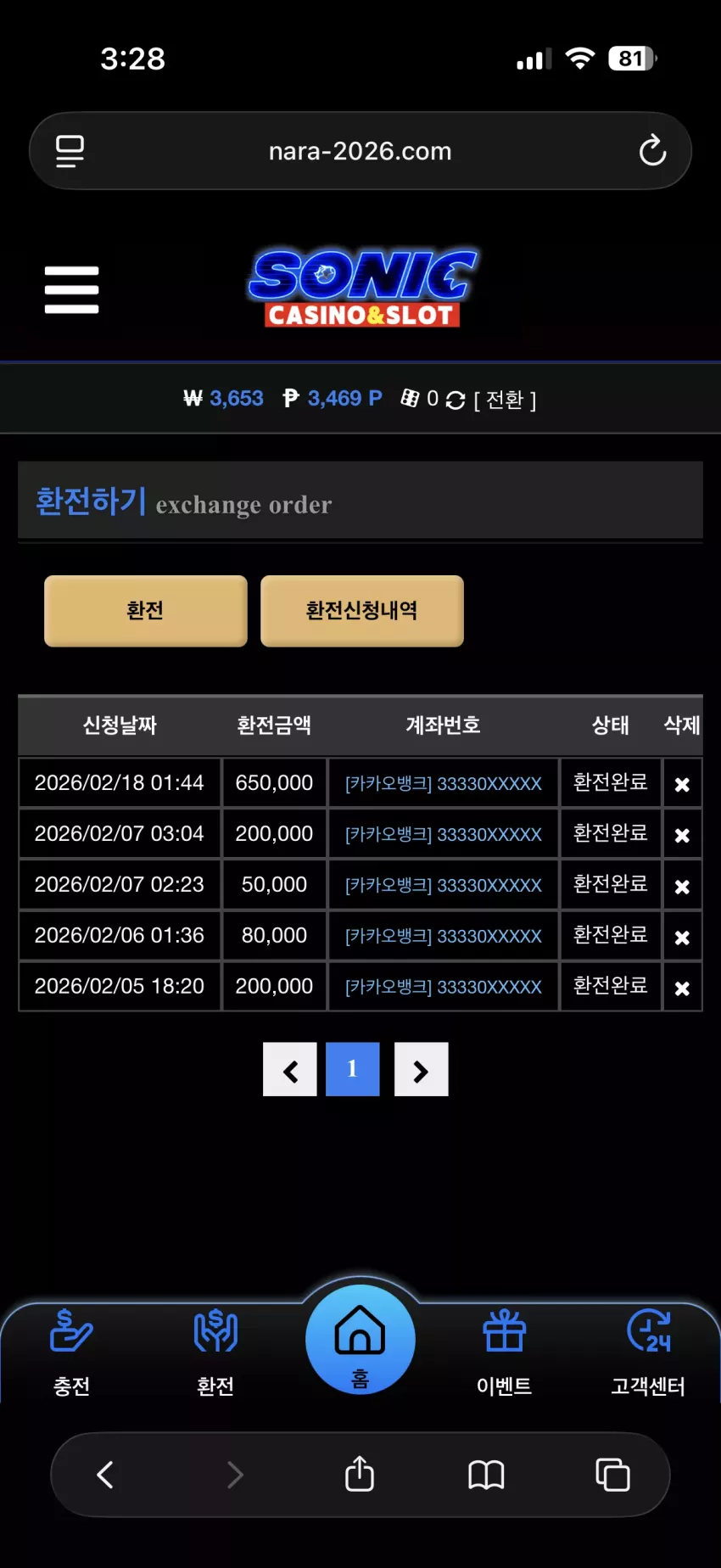Viewport: 721px width, 1568px height.
Task: Share the page from the browser toolbar
Action: click(360, 1474)
